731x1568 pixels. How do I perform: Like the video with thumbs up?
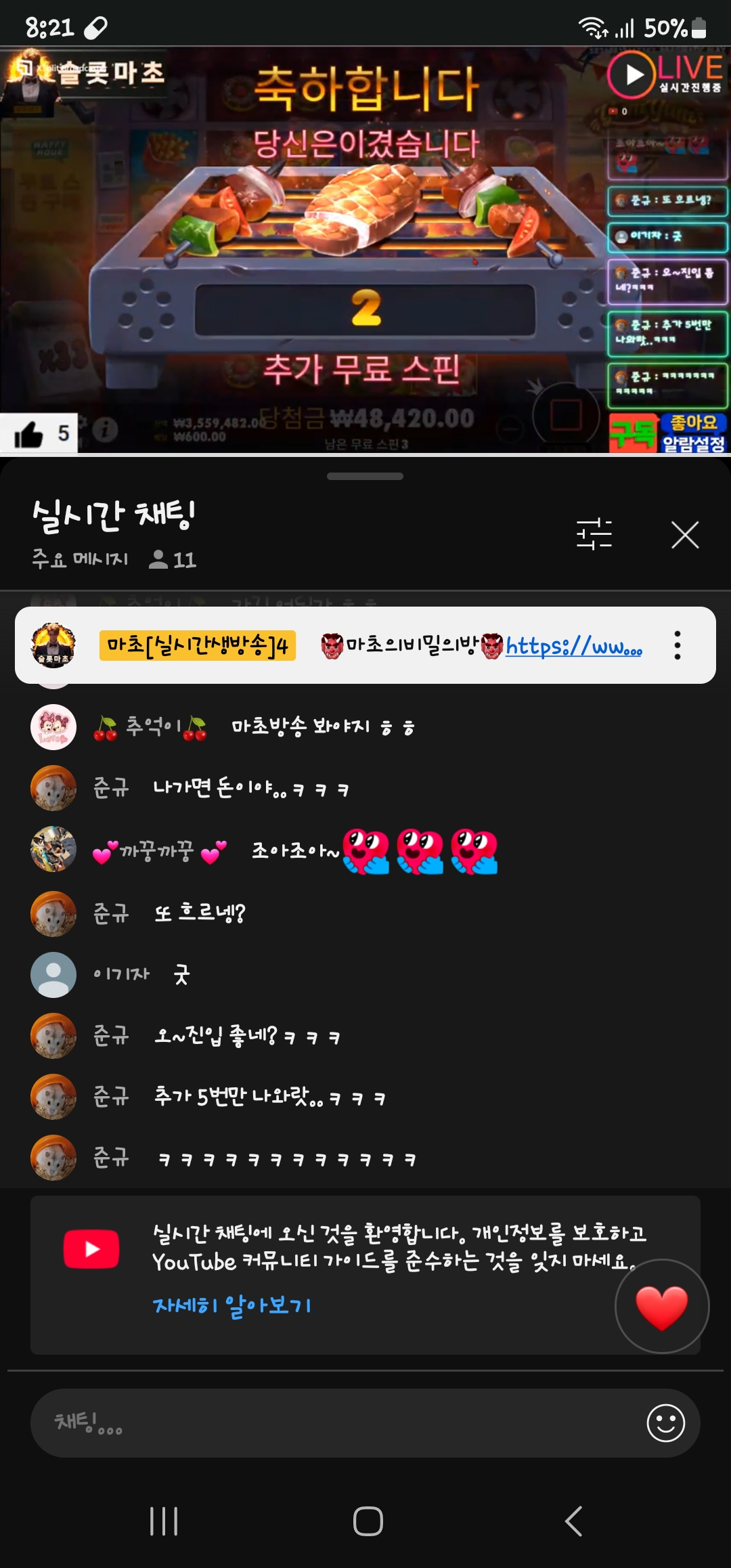pyautogui.click(x=30, y=434)
